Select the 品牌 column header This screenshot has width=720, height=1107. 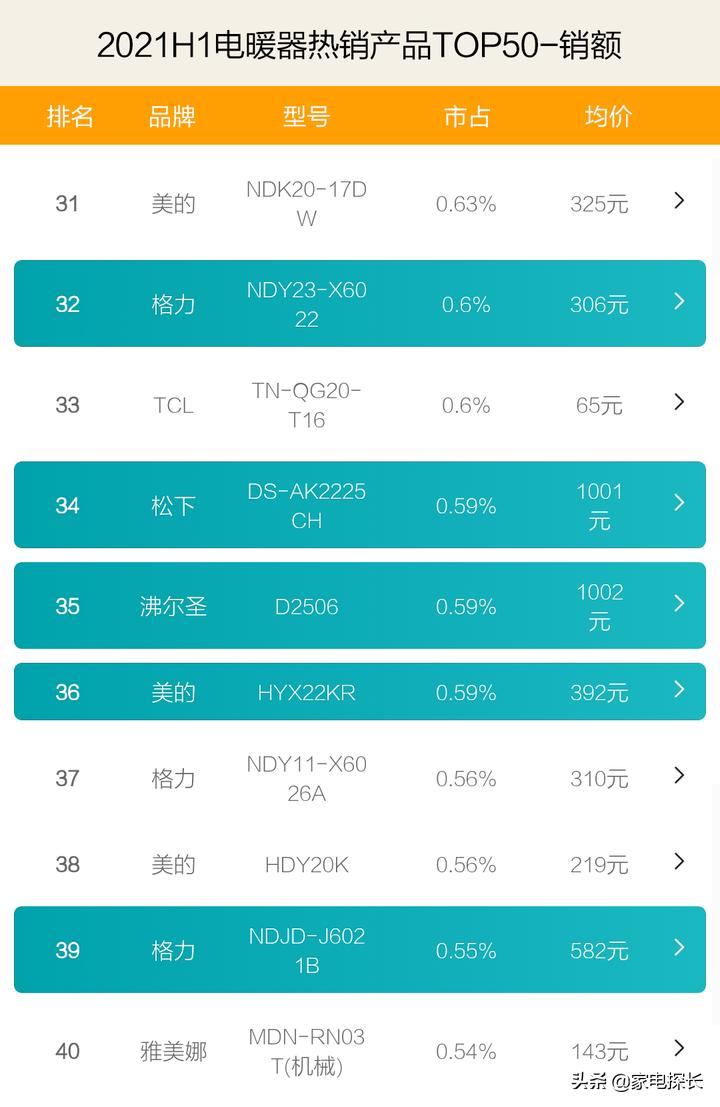coord(173,117)
